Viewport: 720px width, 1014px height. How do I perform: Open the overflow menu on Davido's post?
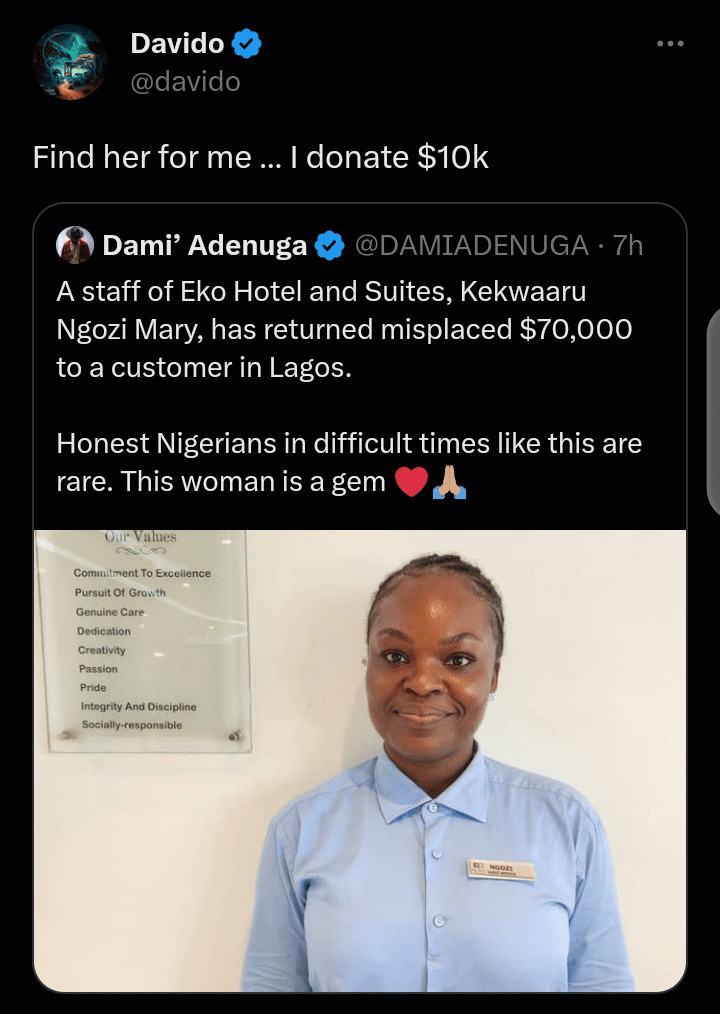pyautogui.click(x=670, y=44)
